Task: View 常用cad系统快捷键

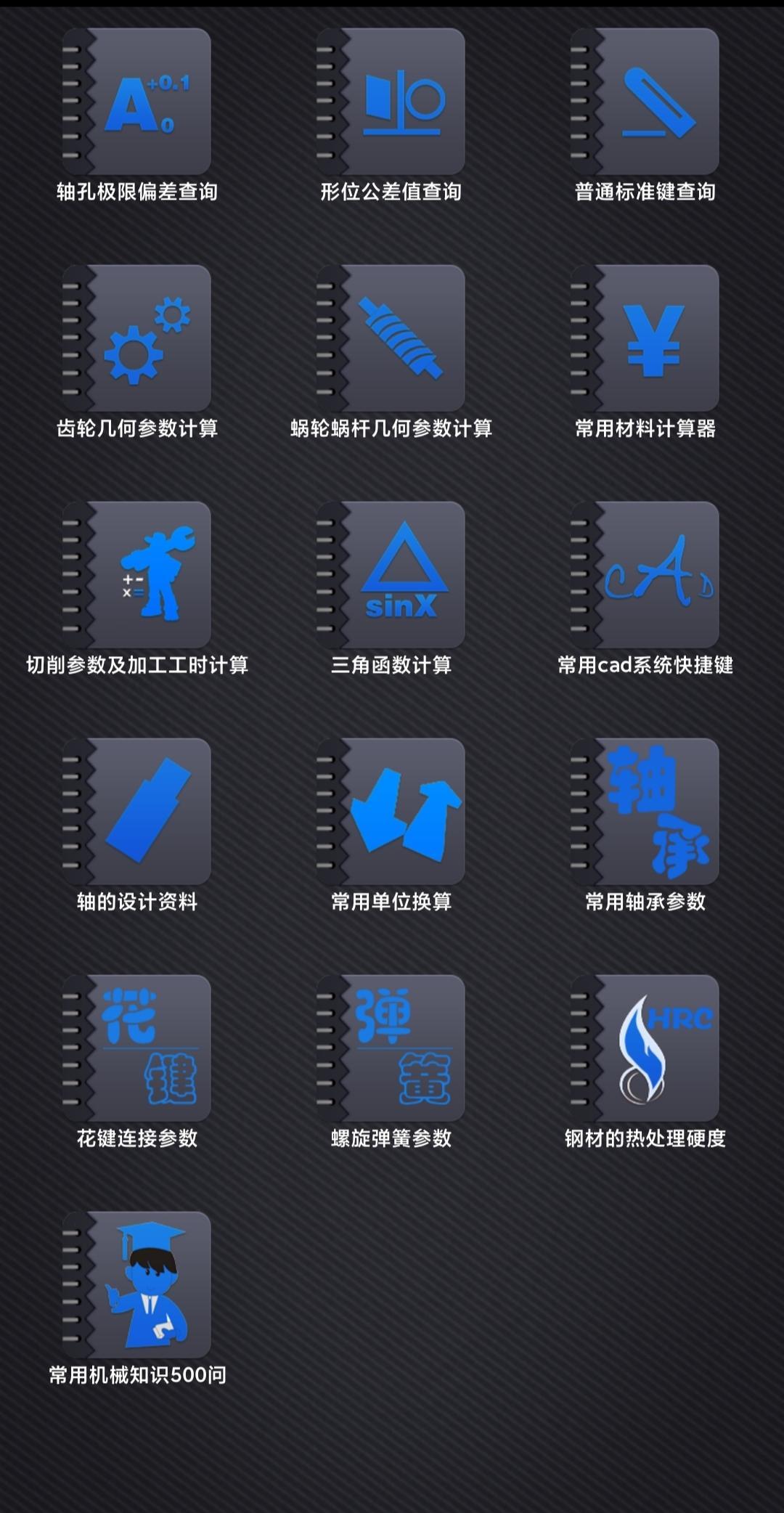Action: 645,576
